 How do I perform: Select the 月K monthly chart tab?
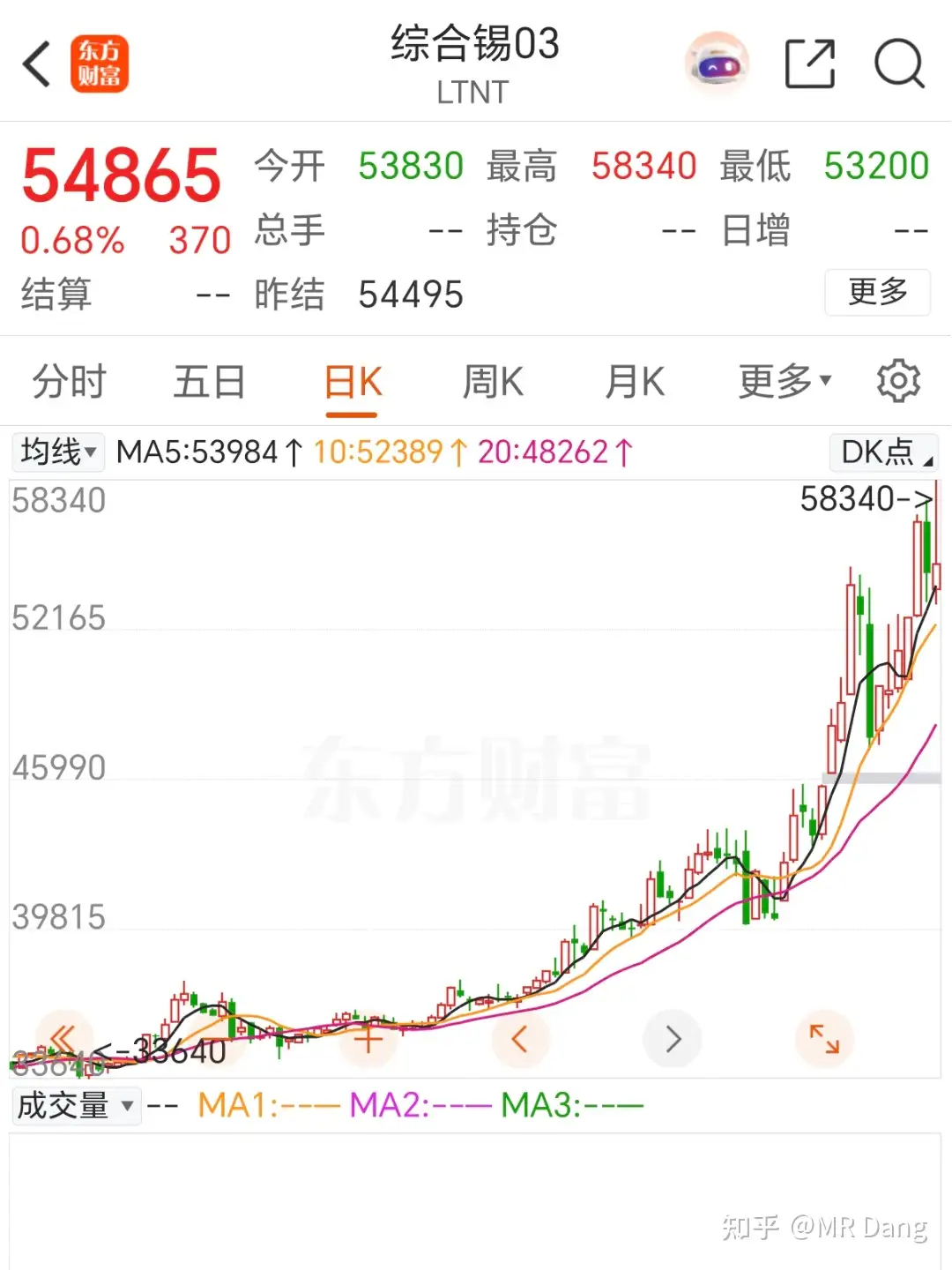point(634,381)
